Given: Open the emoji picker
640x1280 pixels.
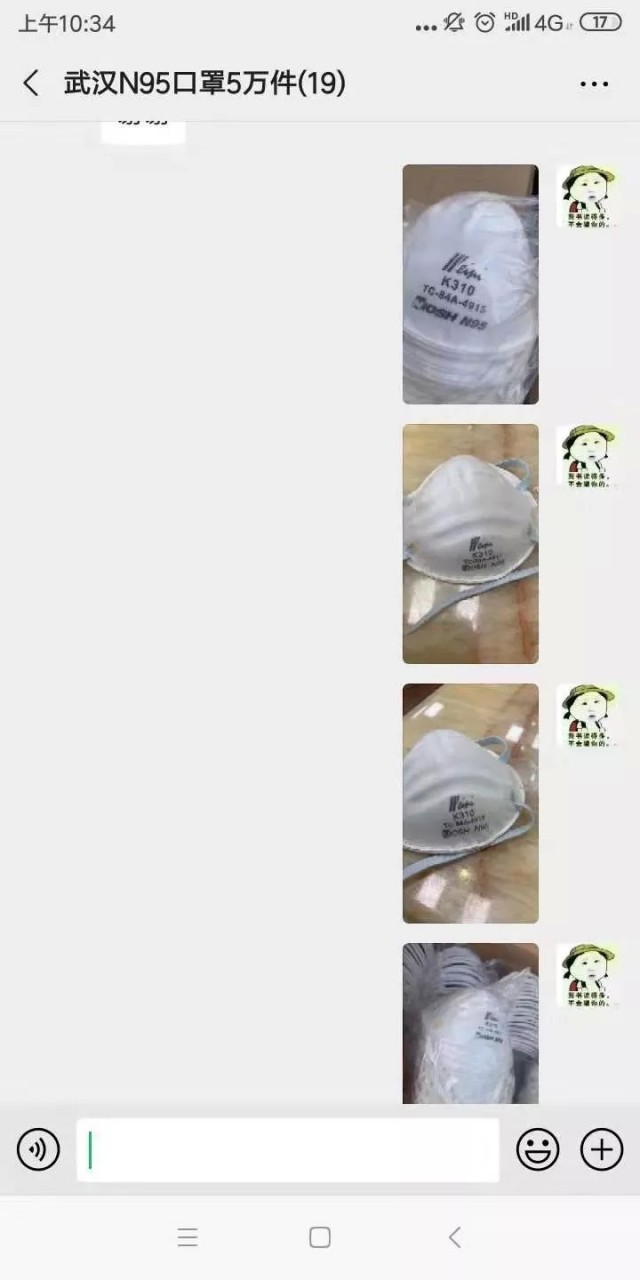Looking at the screenshot, I should coord(537,1150).
